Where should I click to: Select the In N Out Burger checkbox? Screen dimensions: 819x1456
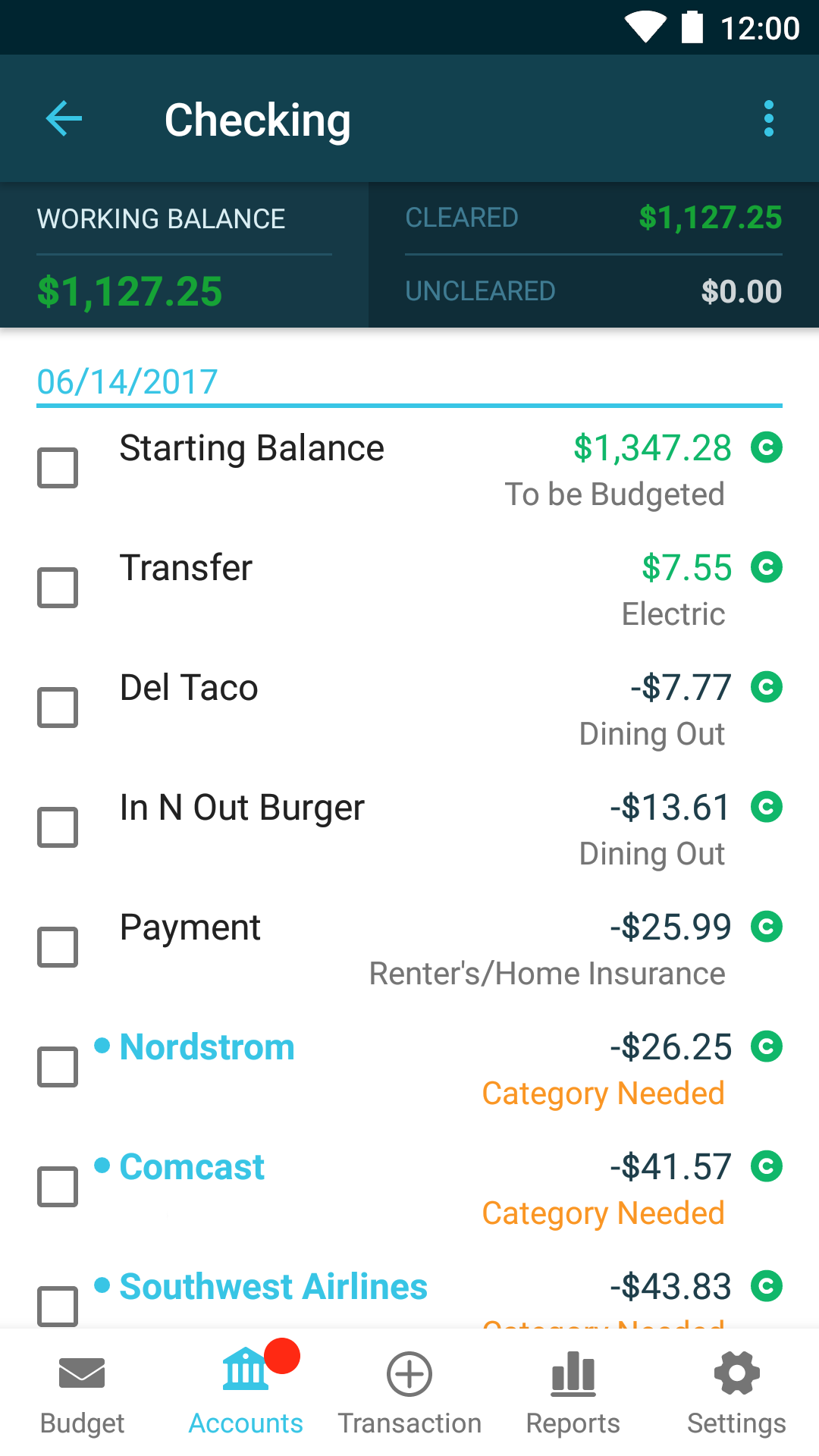click(x=58, y=827)
